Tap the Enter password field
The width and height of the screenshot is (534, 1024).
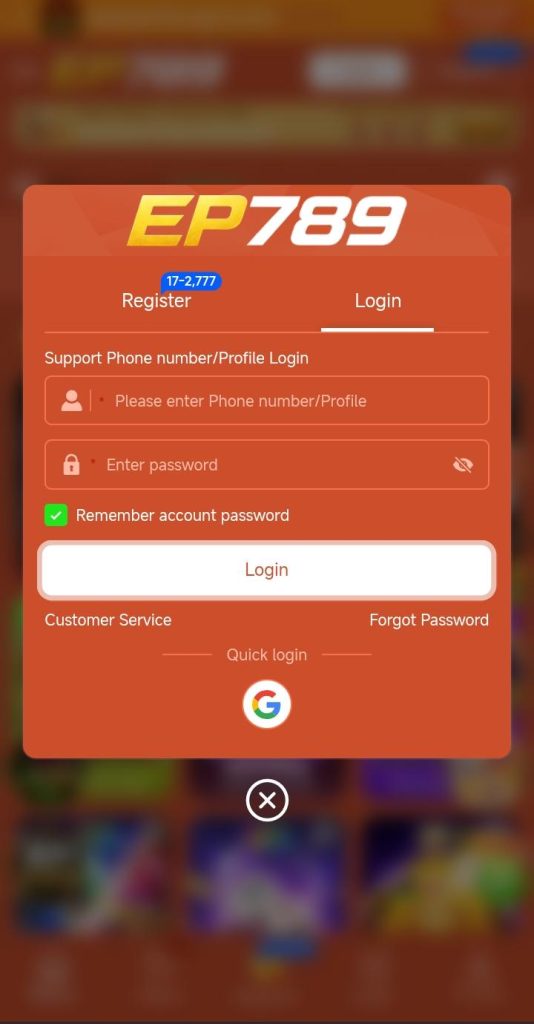266,464
